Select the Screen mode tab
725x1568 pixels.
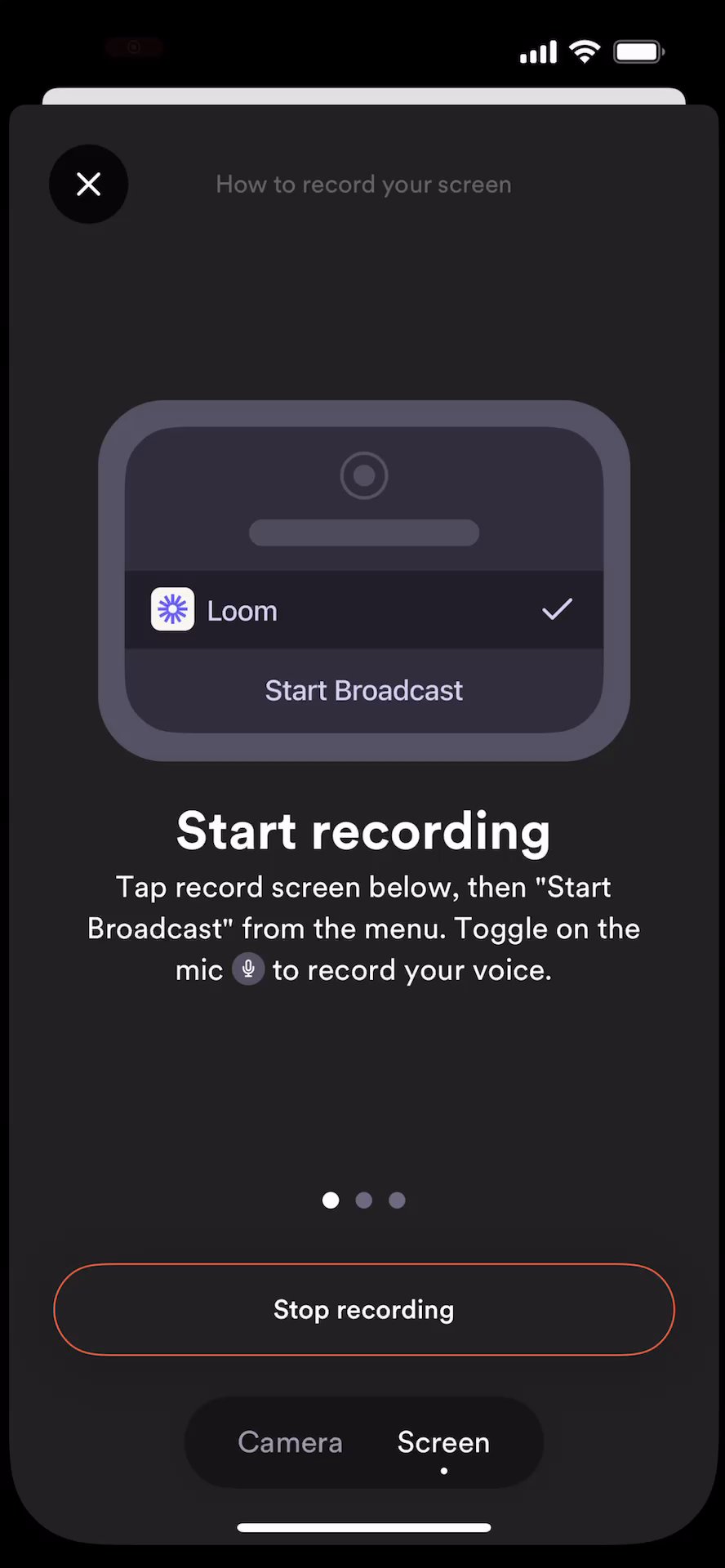pyautogui.click(x=443, y=1442)
